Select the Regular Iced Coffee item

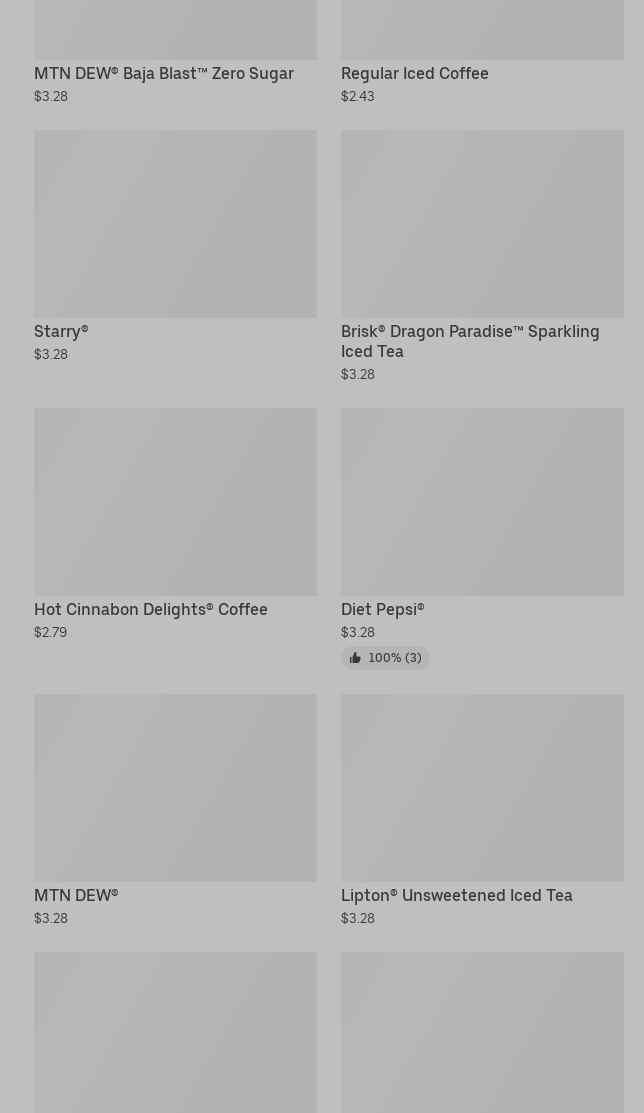click(482, 53)
